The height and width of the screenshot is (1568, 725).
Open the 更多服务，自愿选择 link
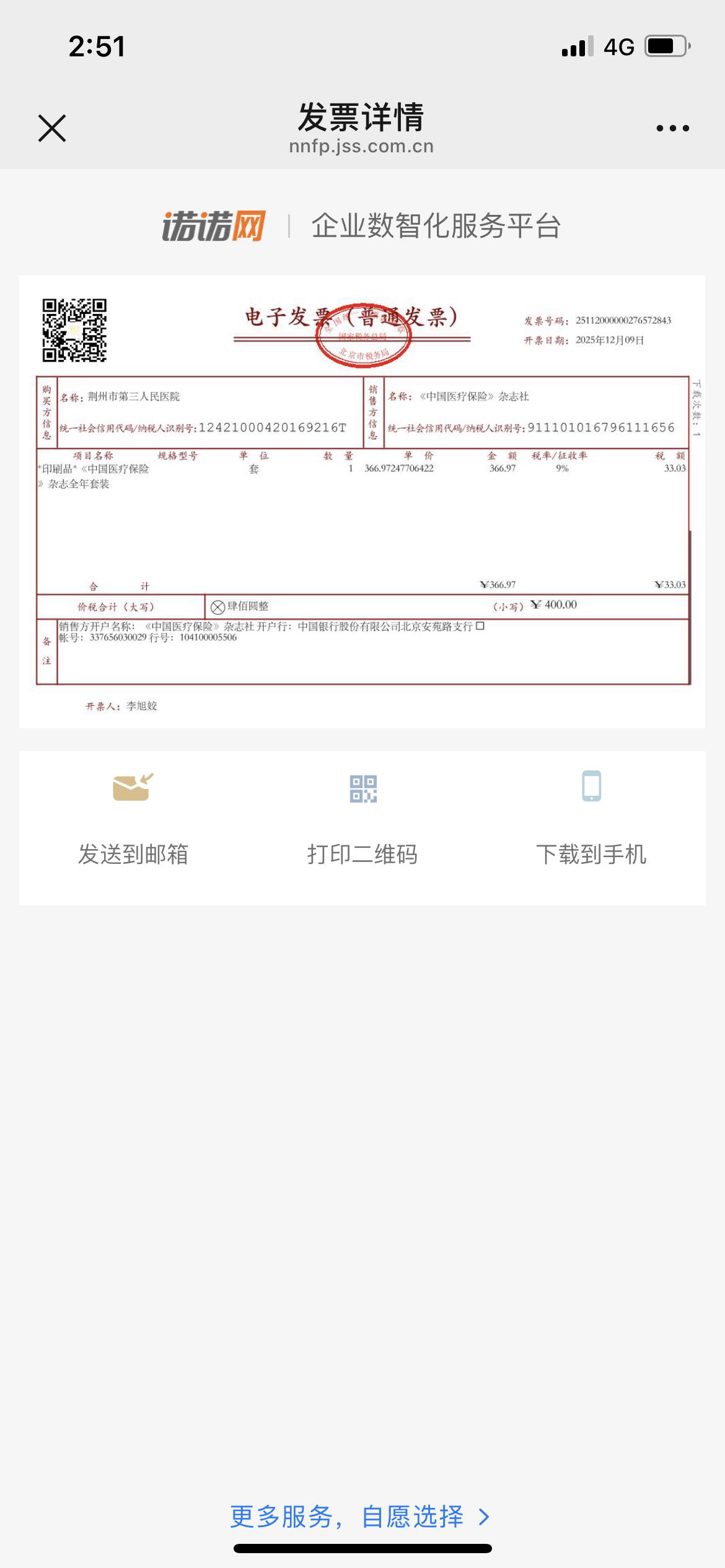click(x=360, y=1517)
